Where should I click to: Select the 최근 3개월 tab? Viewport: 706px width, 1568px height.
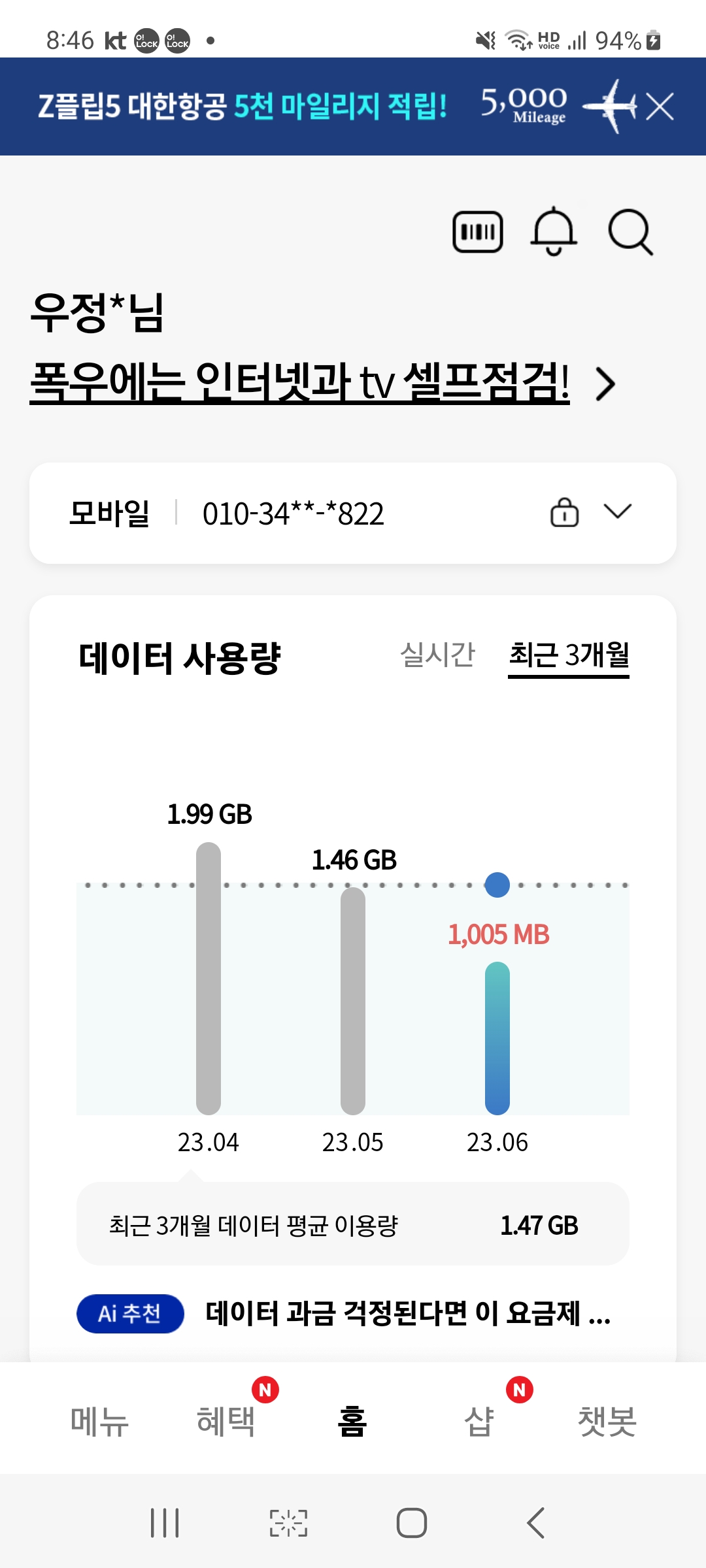click(x=569, y=655)
